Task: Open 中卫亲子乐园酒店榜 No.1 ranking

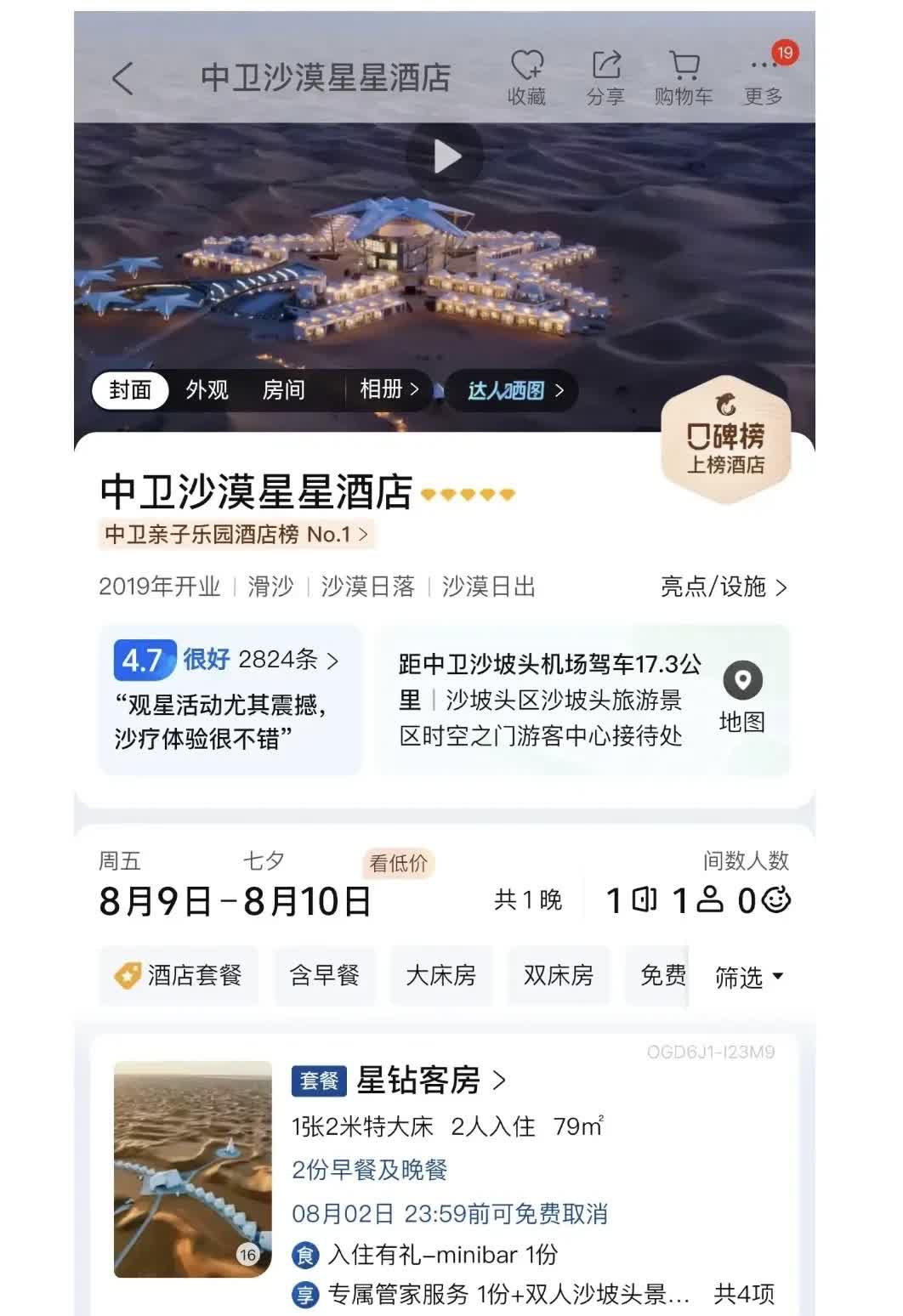Action: (x=236, y=534)
